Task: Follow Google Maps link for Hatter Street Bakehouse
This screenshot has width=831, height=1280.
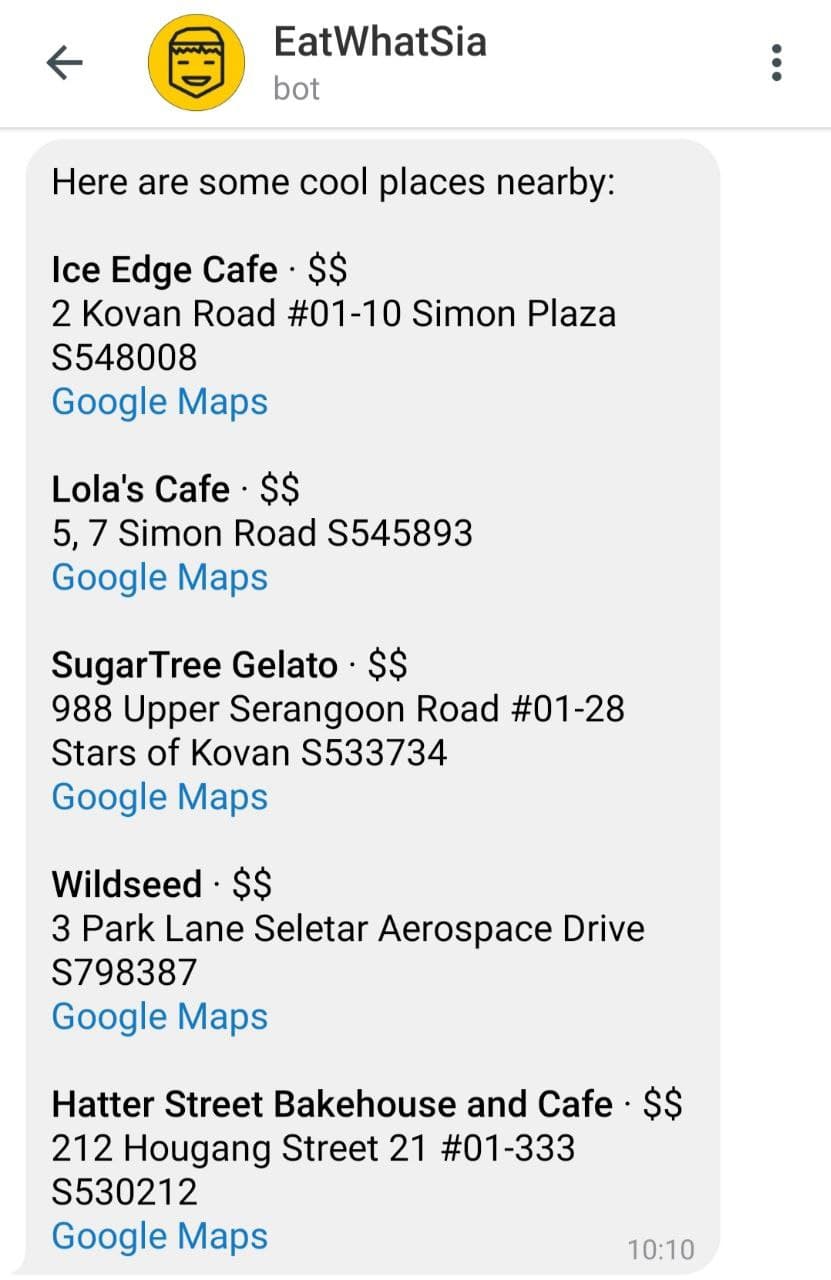Action: coord(160,1236)
